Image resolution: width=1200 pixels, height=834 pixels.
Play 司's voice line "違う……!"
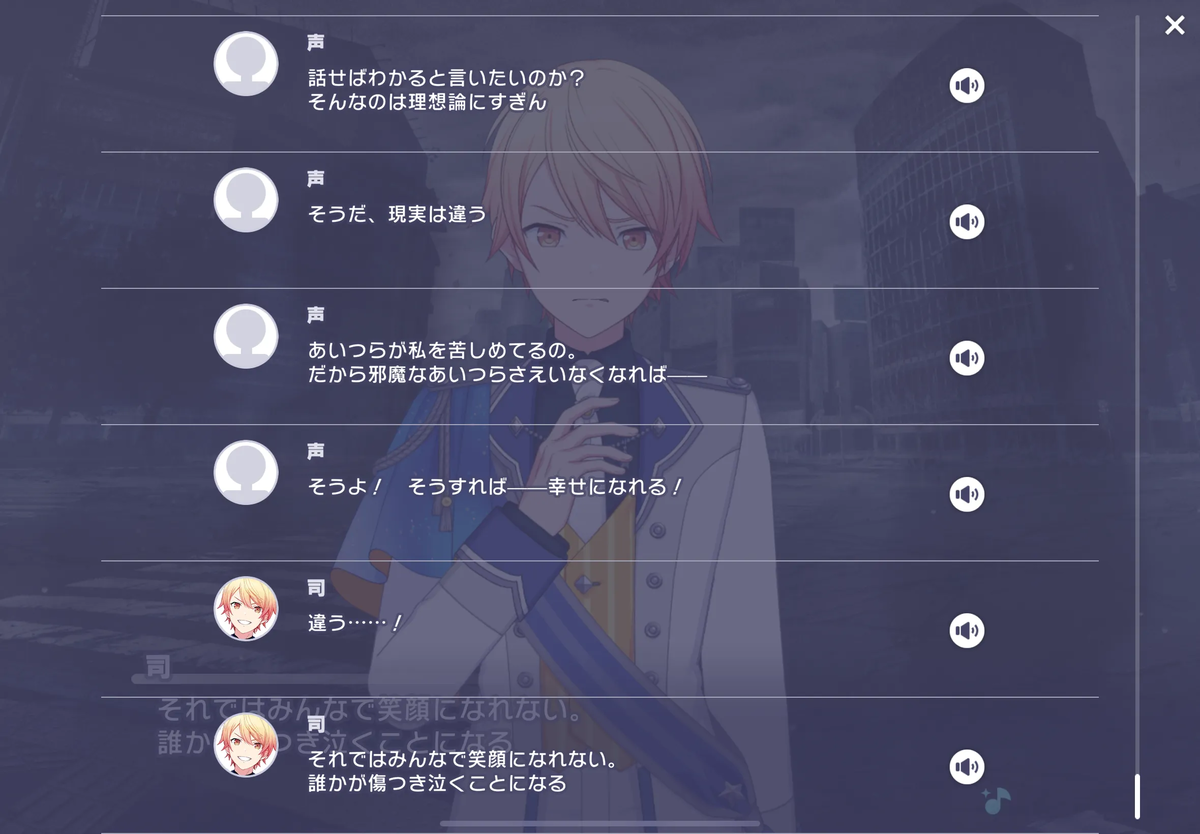point(966,630)
